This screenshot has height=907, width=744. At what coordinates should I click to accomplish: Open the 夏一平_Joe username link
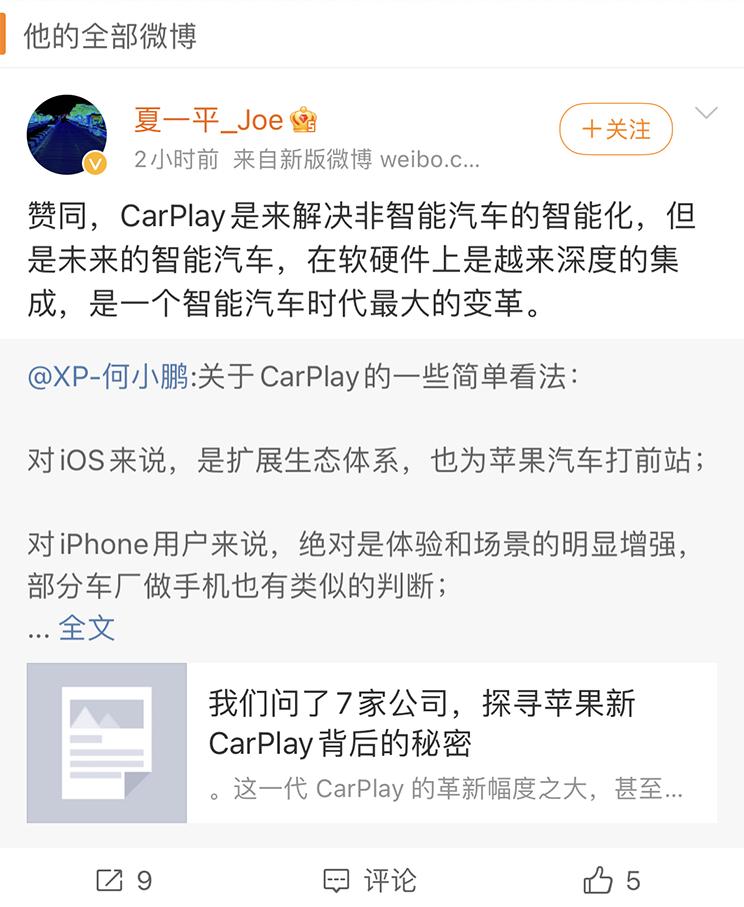point(209,121)
